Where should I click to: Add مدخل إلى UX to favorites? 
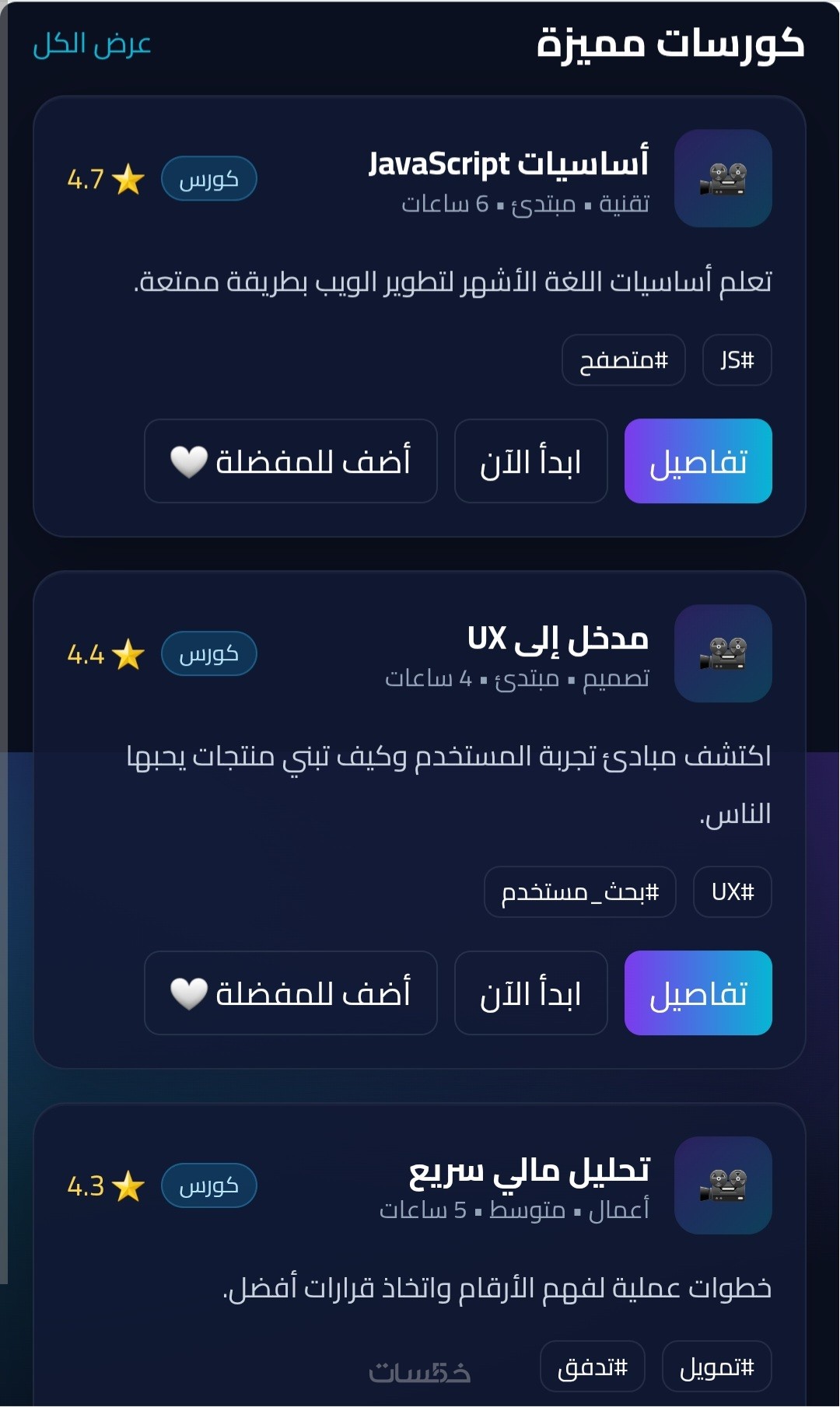(x=290, y=993)
